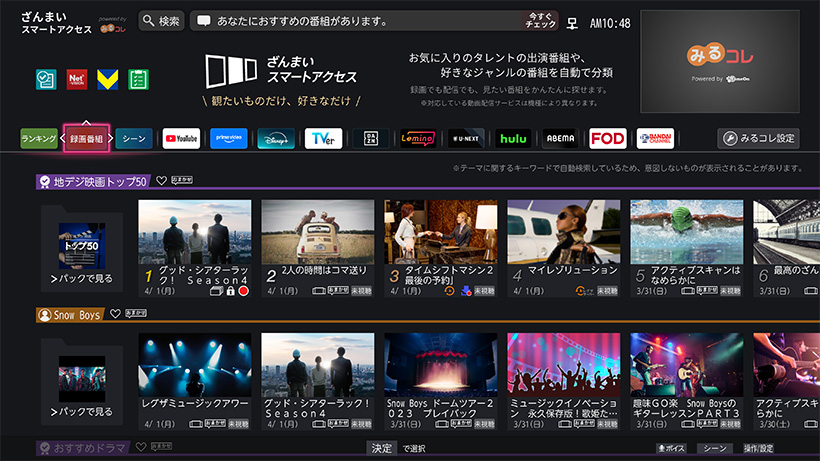The width and height of the screenshot is (820, 461).
Task: Launch the Disney+ service
Action: click(276, 139)
